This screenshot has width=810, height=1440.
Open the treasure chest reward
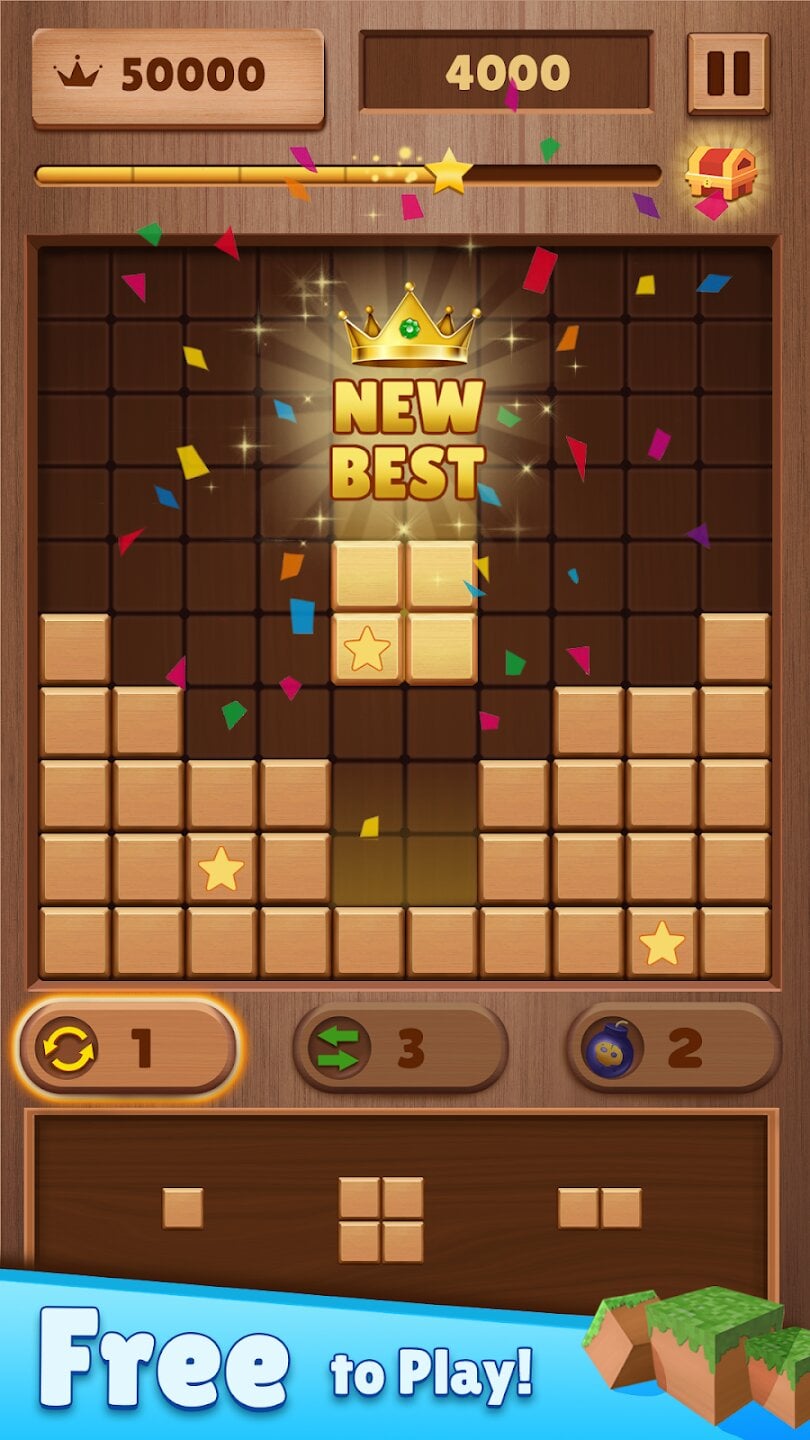pos(720,176)
